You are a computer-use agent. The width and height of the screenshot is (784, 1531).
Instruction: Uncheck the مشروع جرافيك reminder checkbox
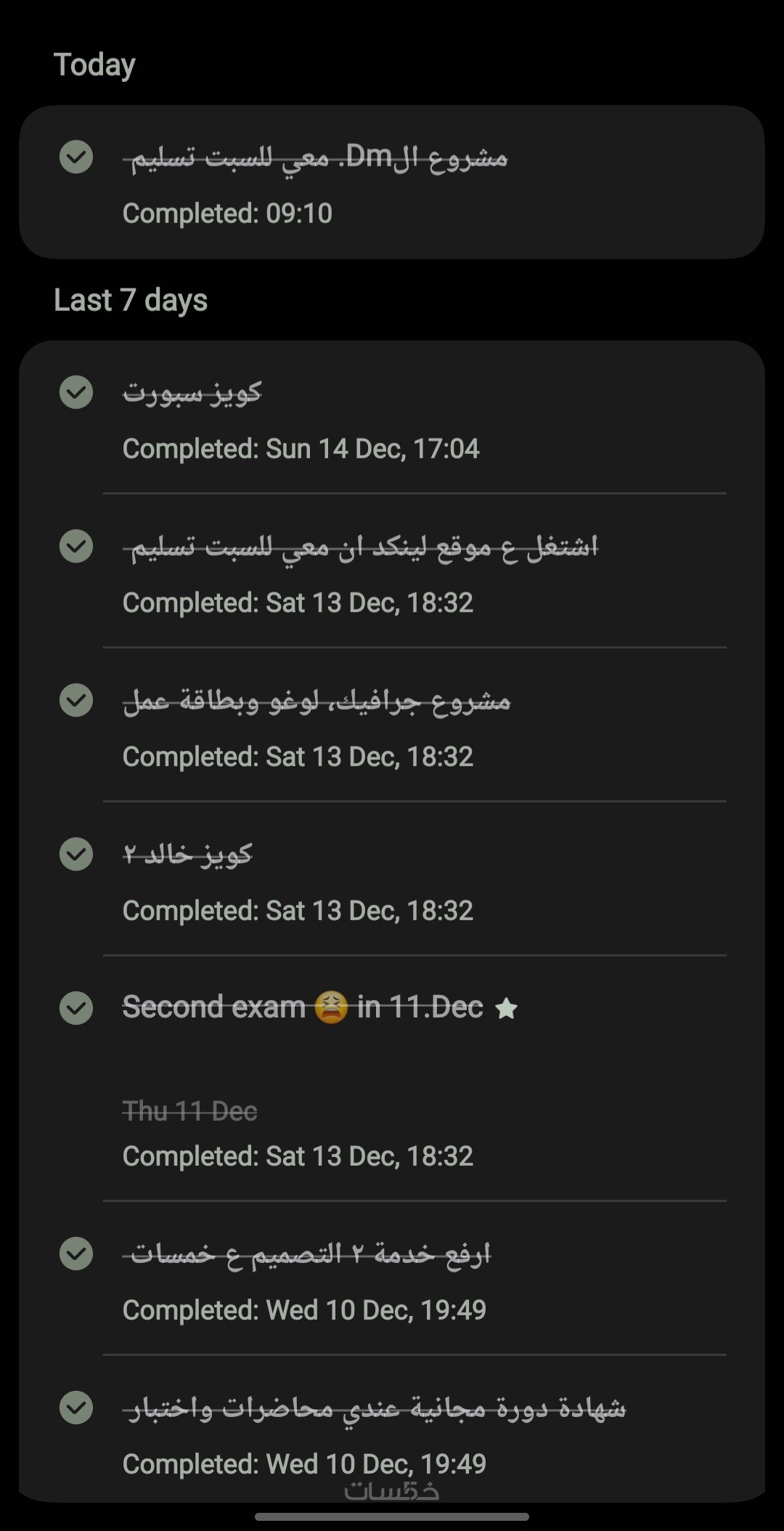point(76,700)
